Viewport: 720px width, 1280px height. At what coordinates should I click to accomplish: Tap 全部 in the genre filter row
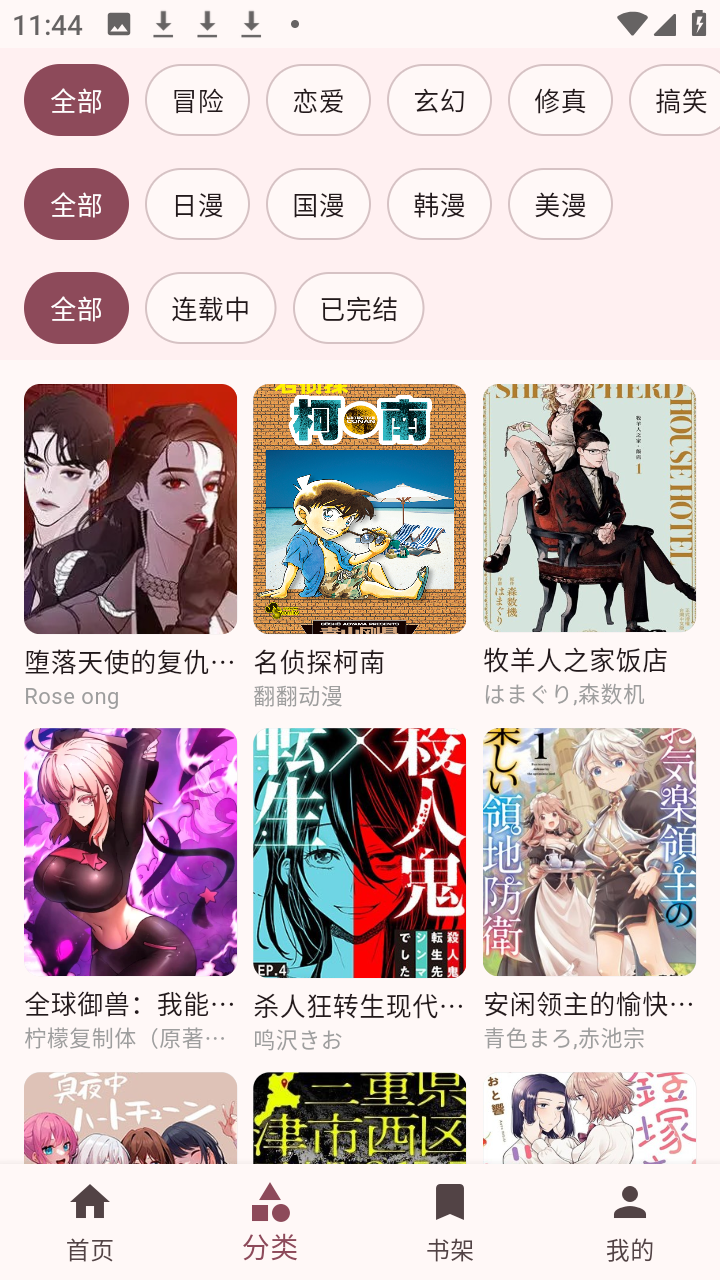coord(76,100)
